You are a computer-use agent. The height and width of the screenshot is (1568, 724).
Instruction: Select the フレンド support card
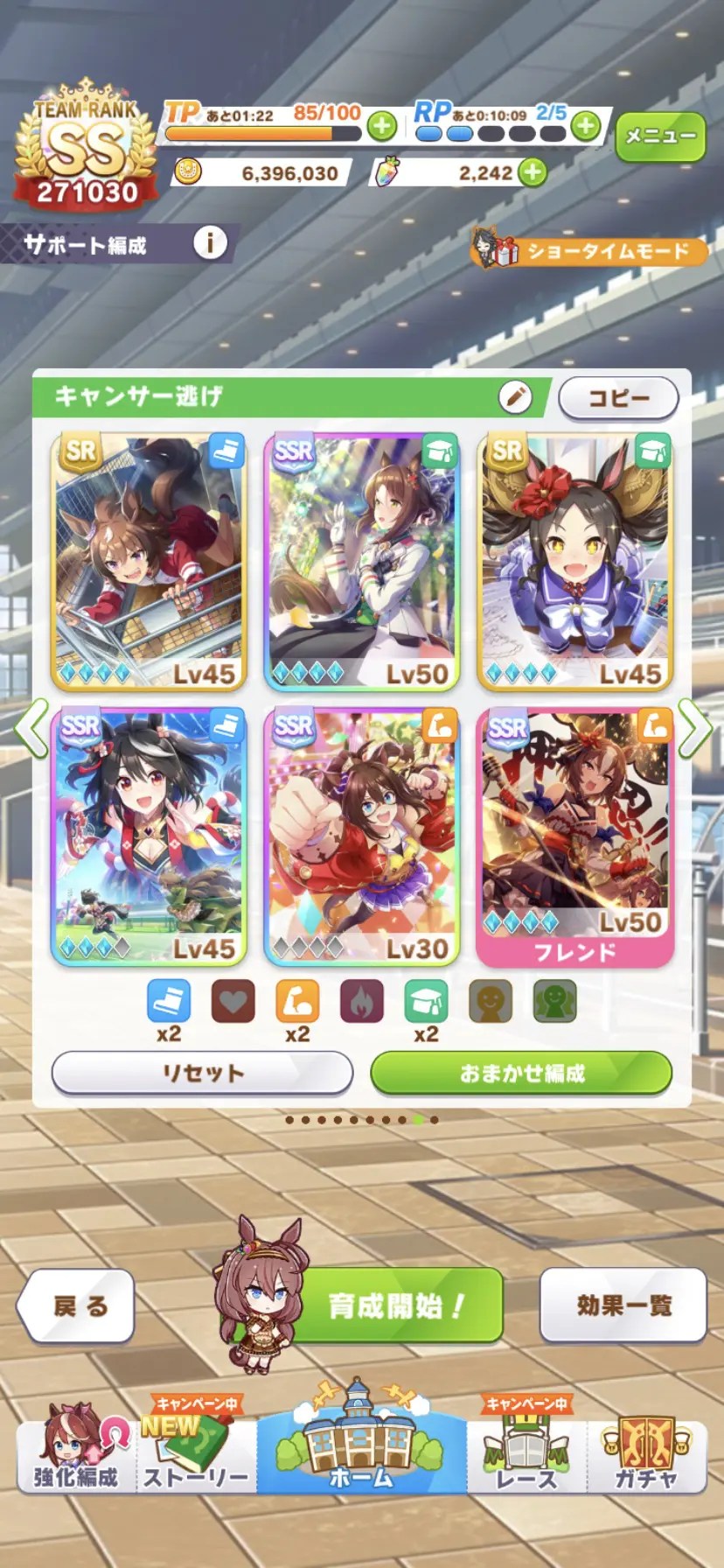(575, 837)
